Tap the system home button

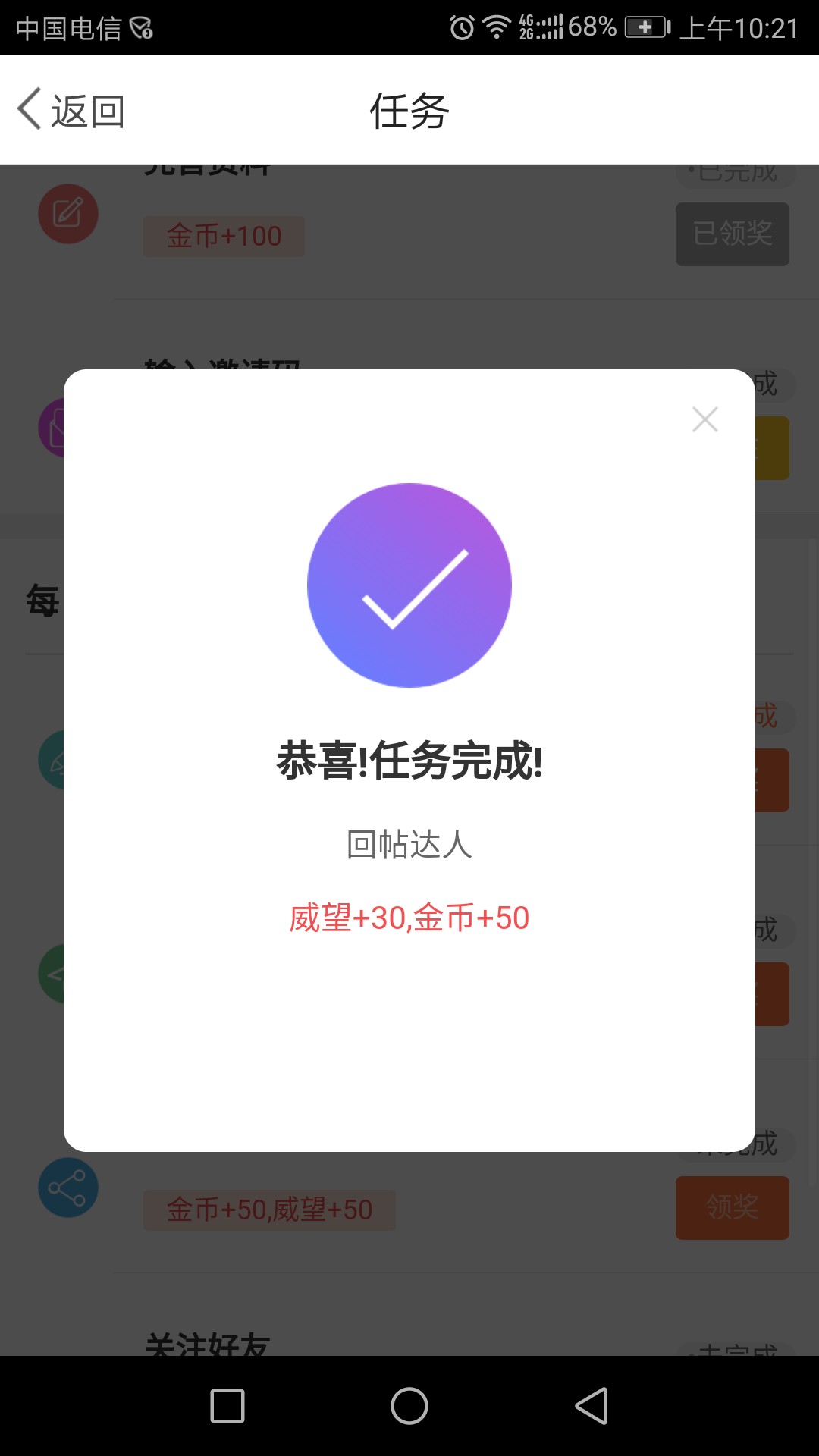409,1406
